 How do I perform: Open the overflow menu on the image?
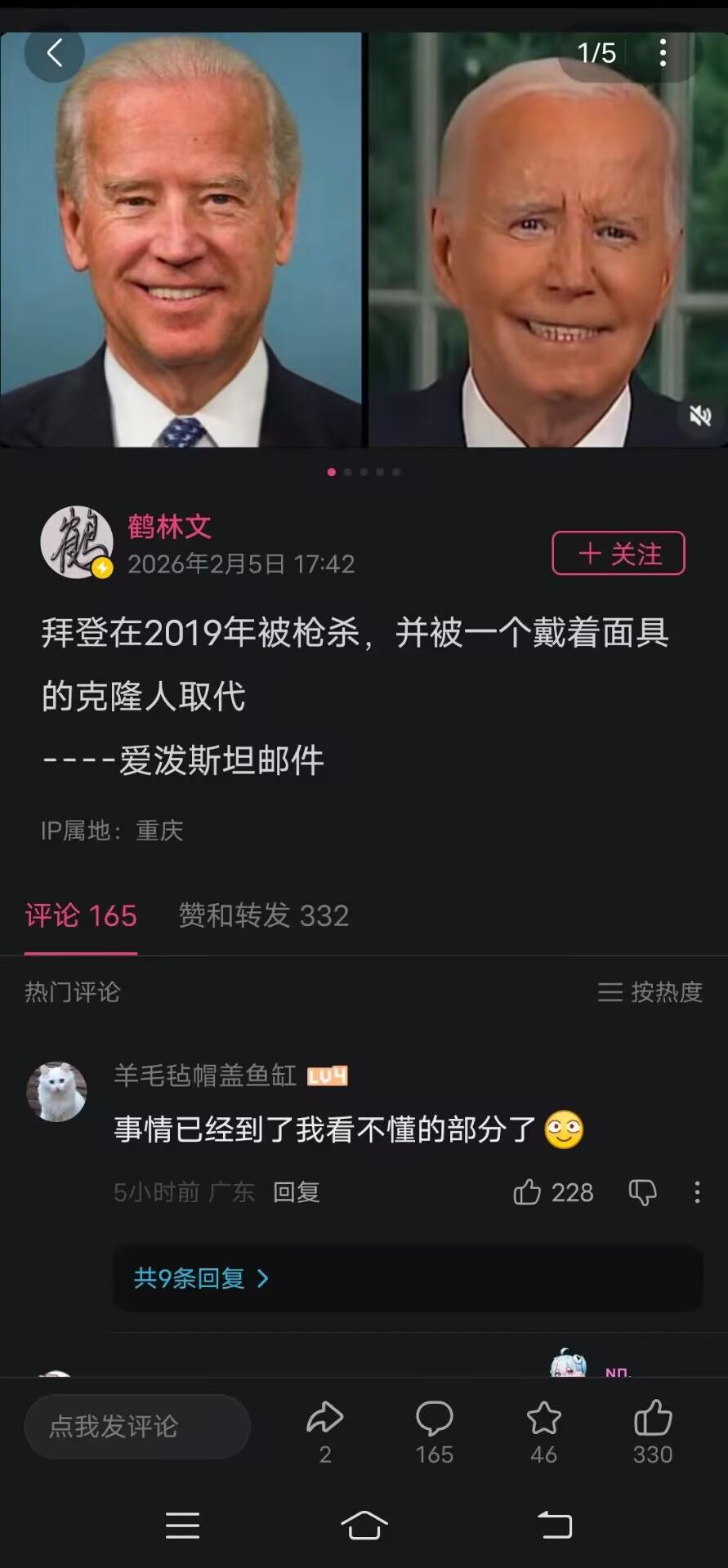click(x=663, y=53)
